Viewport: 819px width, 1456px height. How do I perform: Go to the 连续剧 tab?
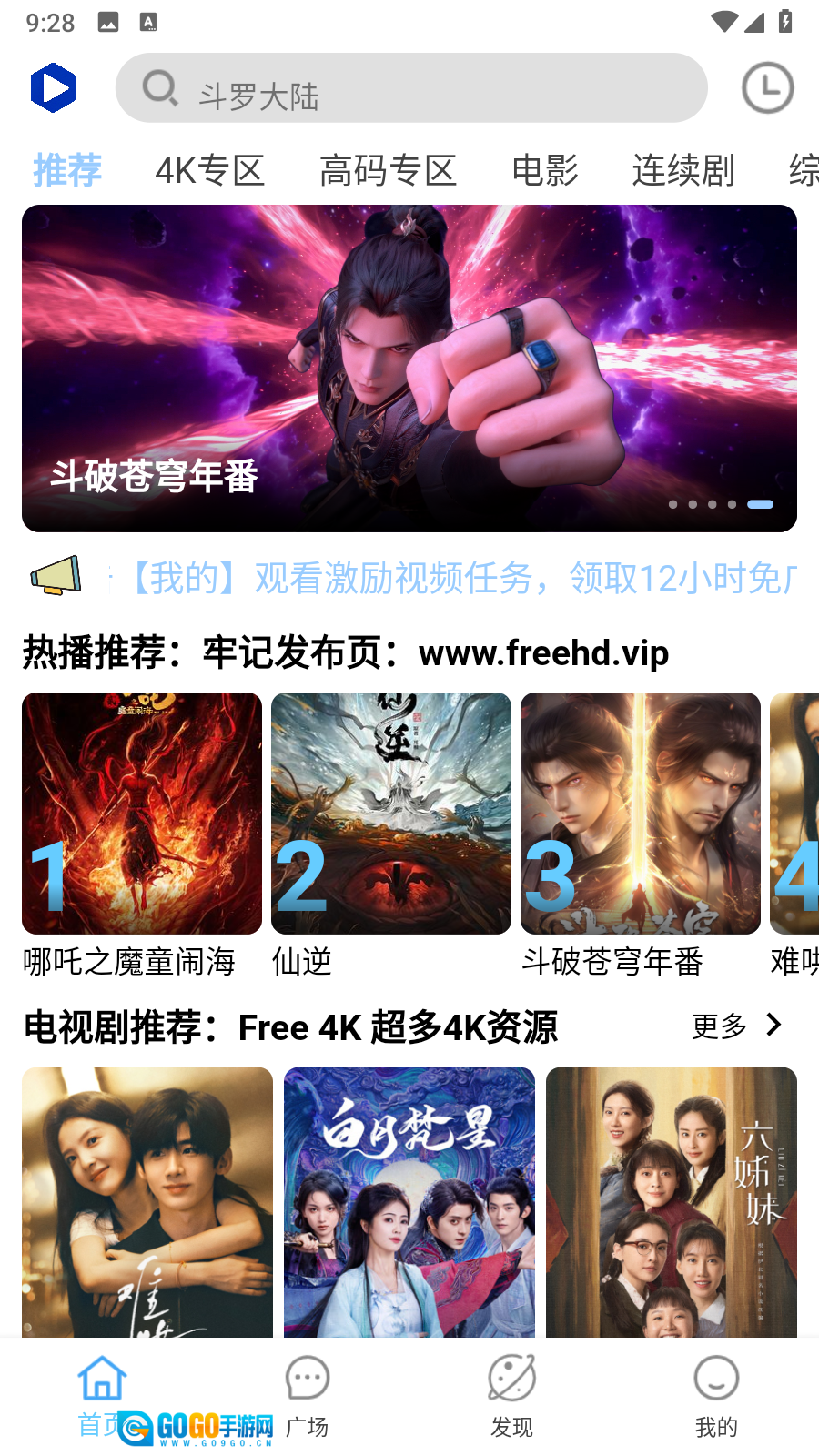pyautogui.click(x=682, y=170)
